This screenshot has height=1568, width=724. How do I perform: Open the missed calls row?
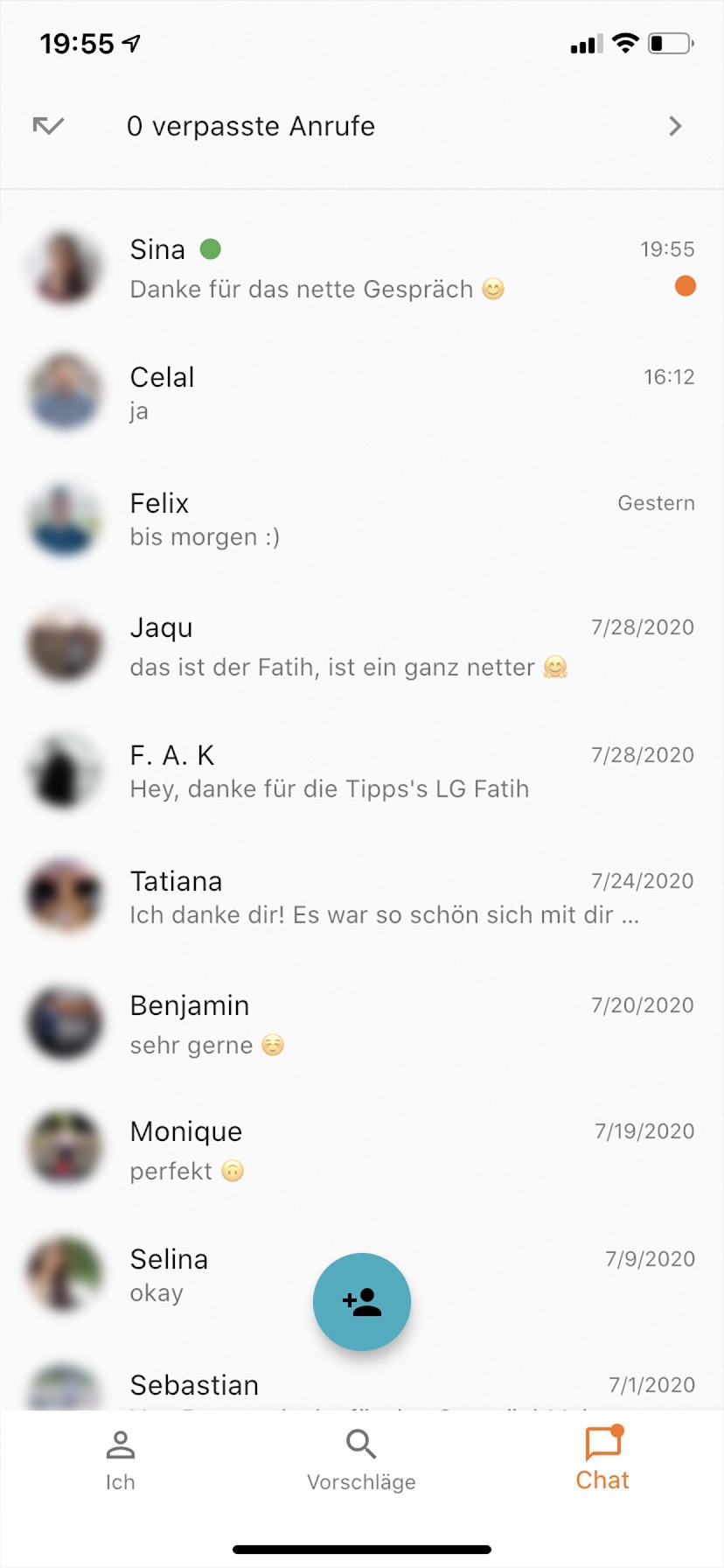(361, 127)
